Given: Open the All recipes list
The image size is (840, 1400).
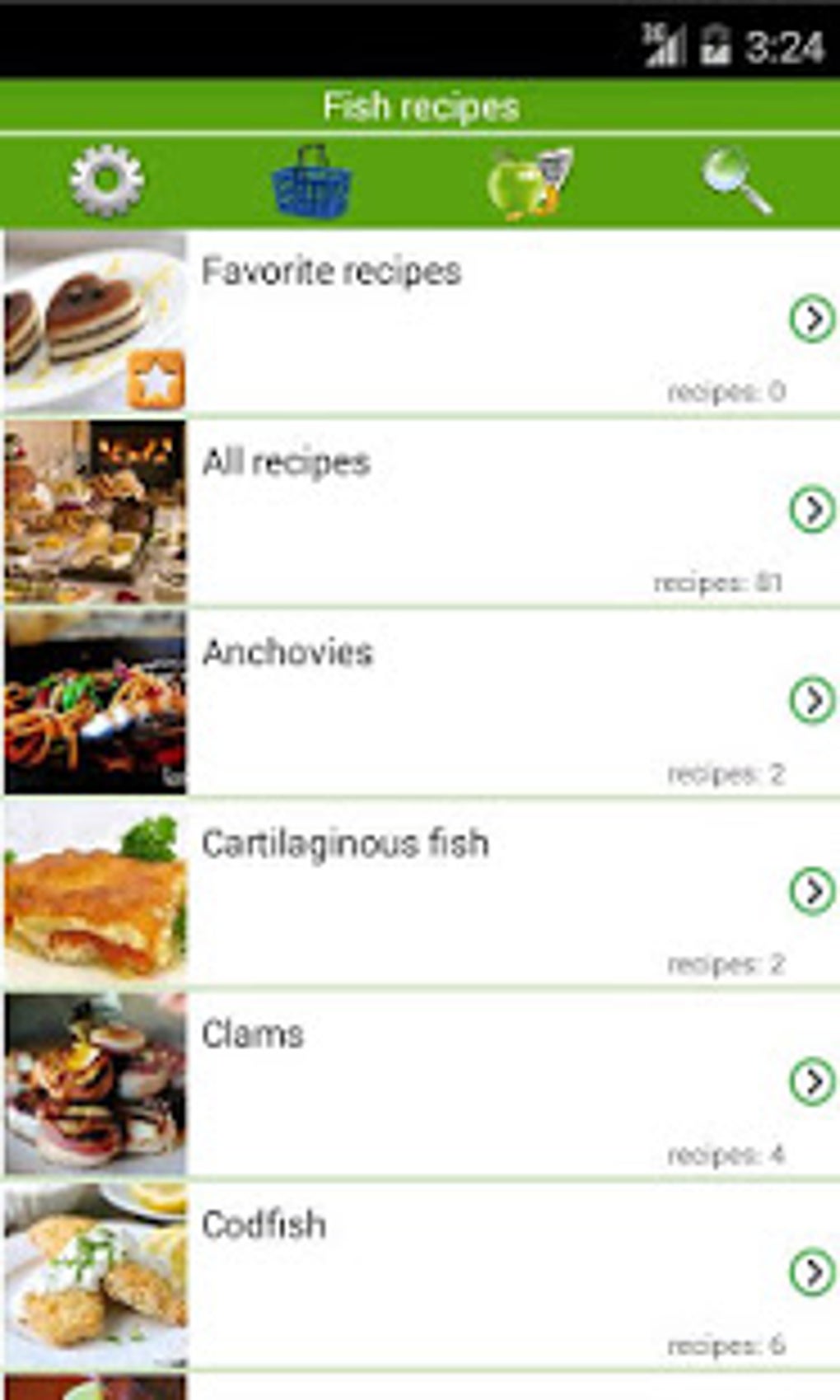Looking at the screenshot, I should pos(420,512).
